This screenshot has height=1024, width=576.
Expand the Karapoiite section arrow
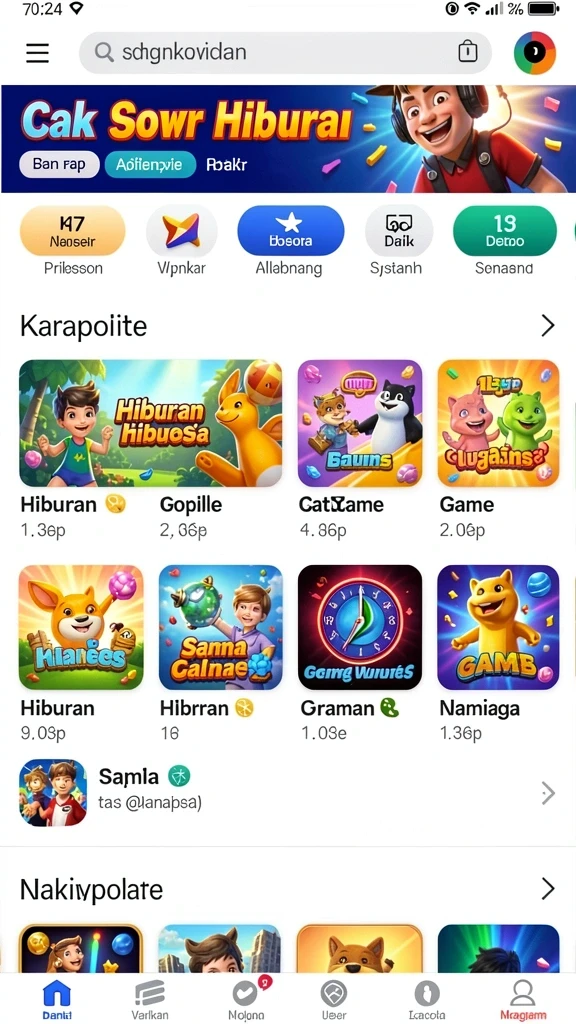pyautogui.click(x=547, y=325)
